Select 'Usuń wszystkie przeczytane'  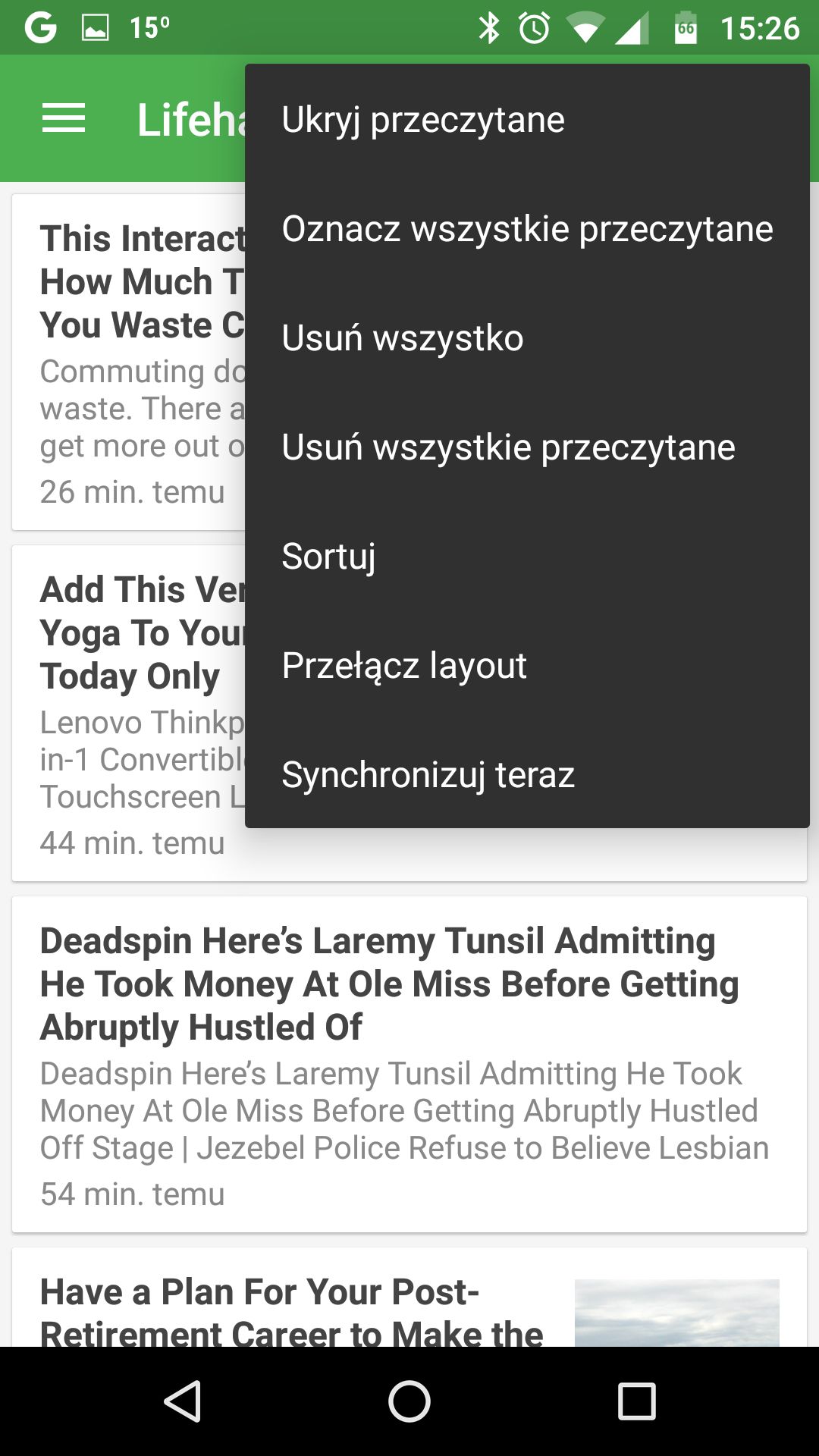pyautogui.click(x=527, y=447)
